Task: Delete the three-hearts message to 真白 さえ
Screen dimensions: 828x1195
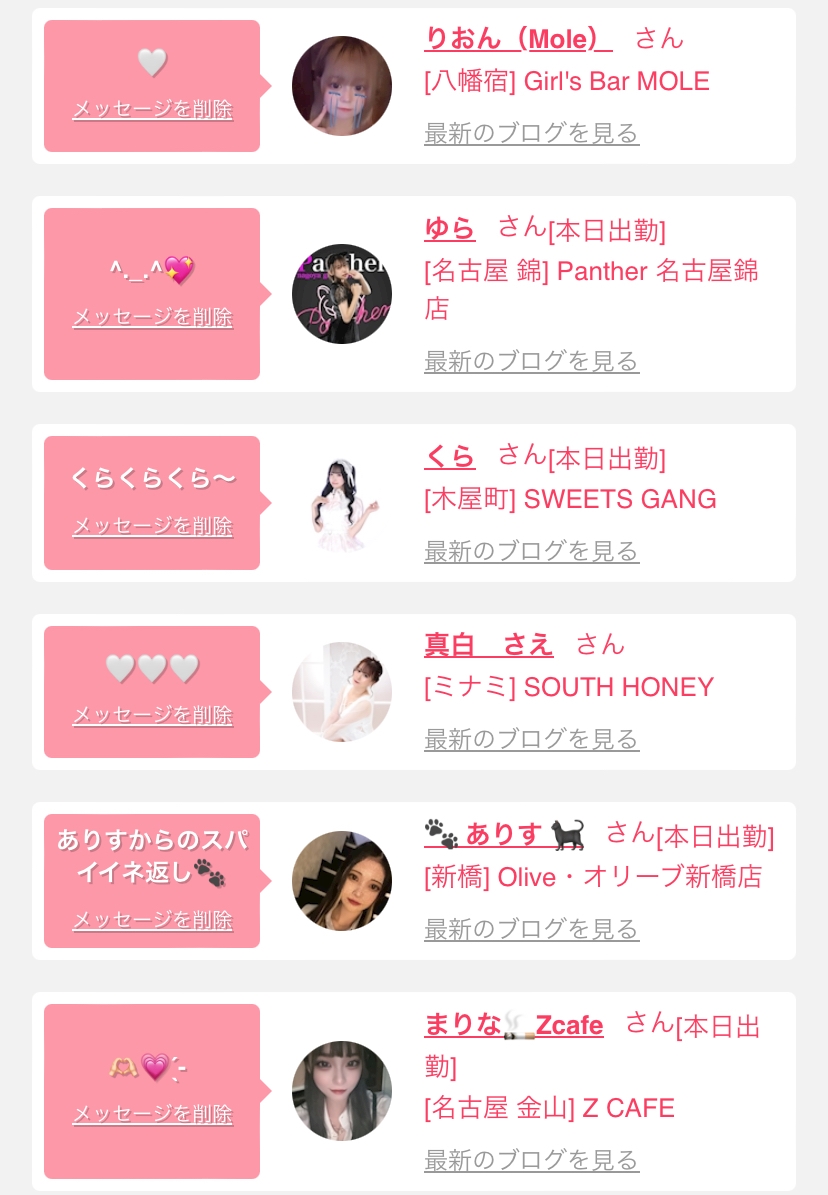Action: click(152, 715)
